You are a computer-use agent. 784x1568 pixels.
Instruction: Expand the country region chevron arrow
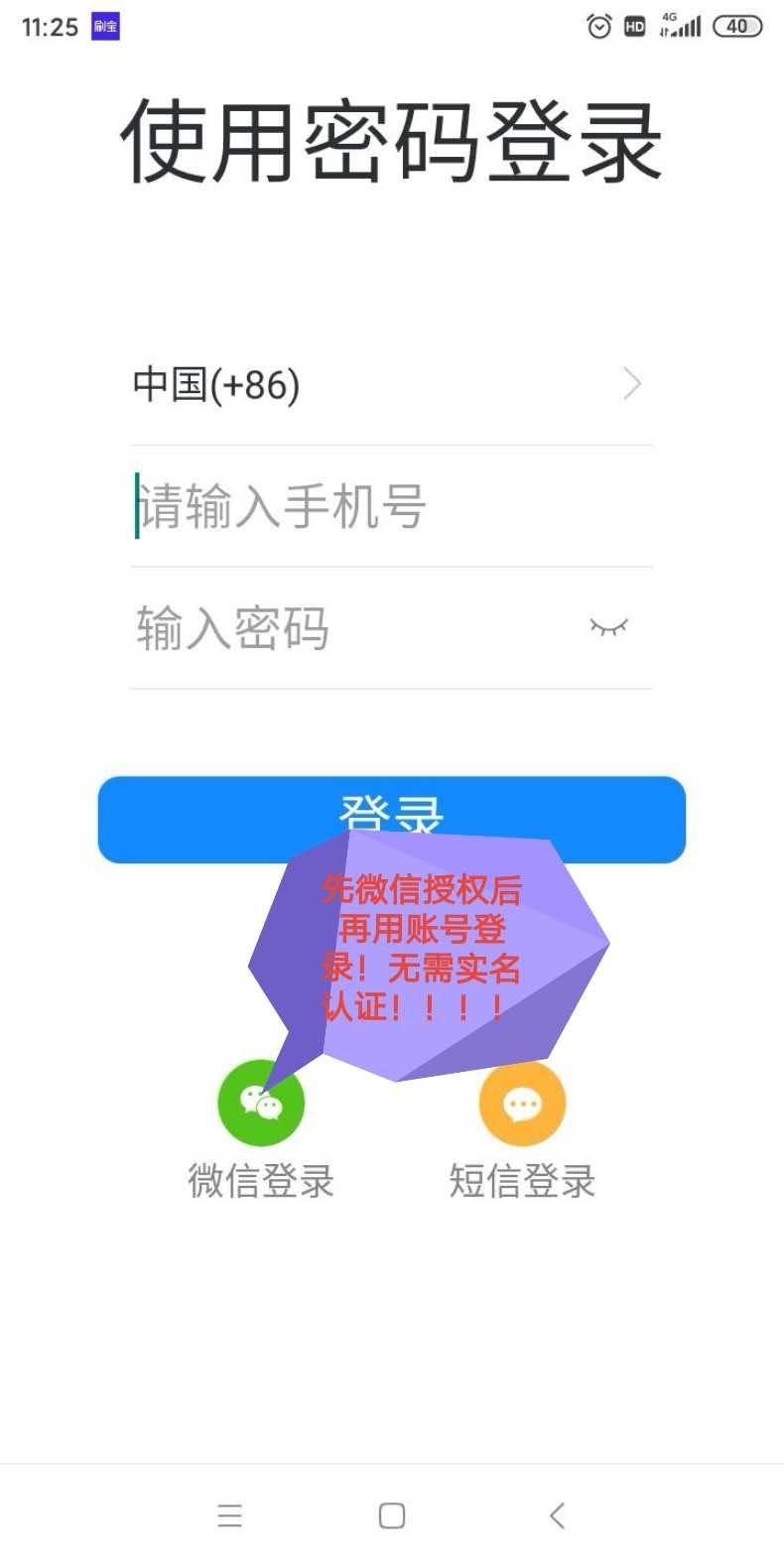(x=632, y=384)
